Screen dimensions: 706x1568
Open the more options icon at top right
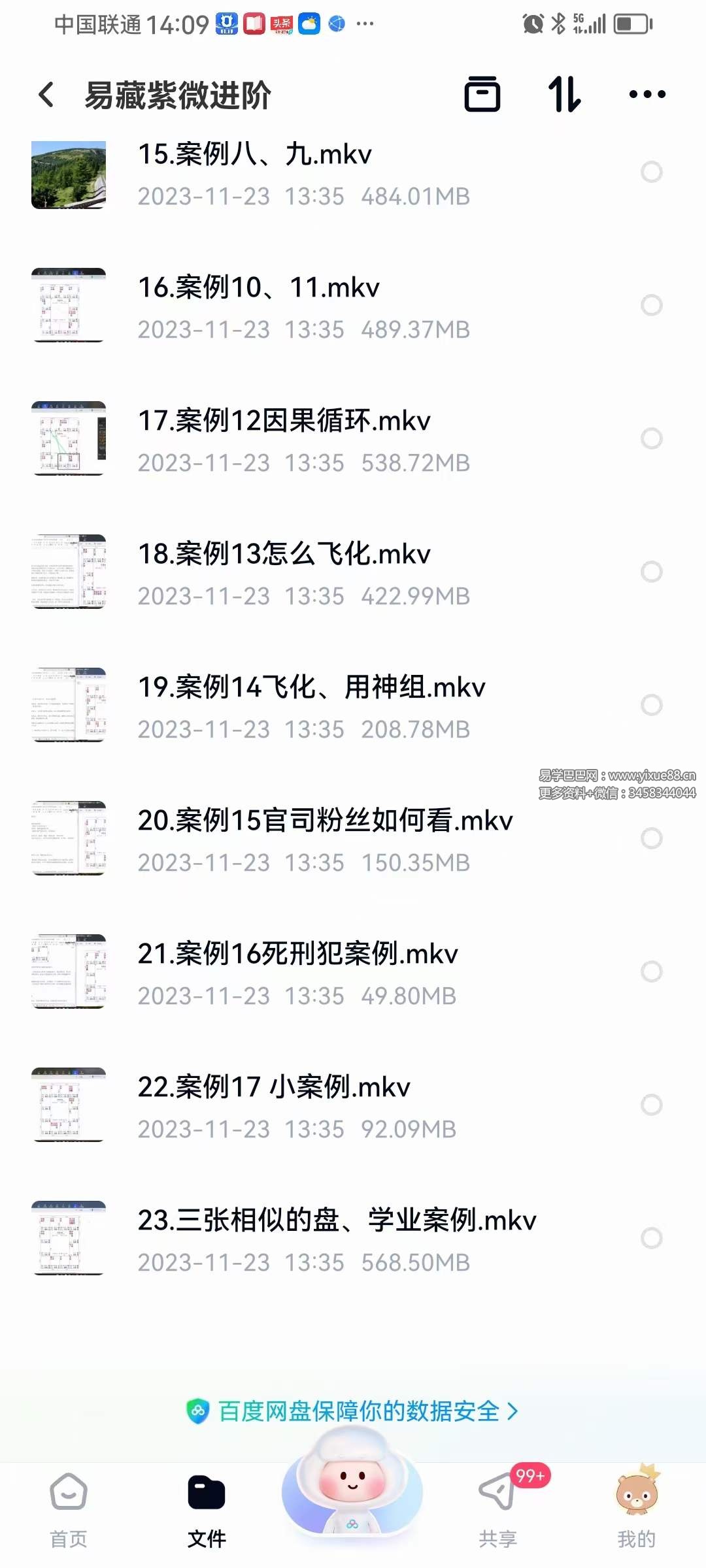[x=646, y=95]
